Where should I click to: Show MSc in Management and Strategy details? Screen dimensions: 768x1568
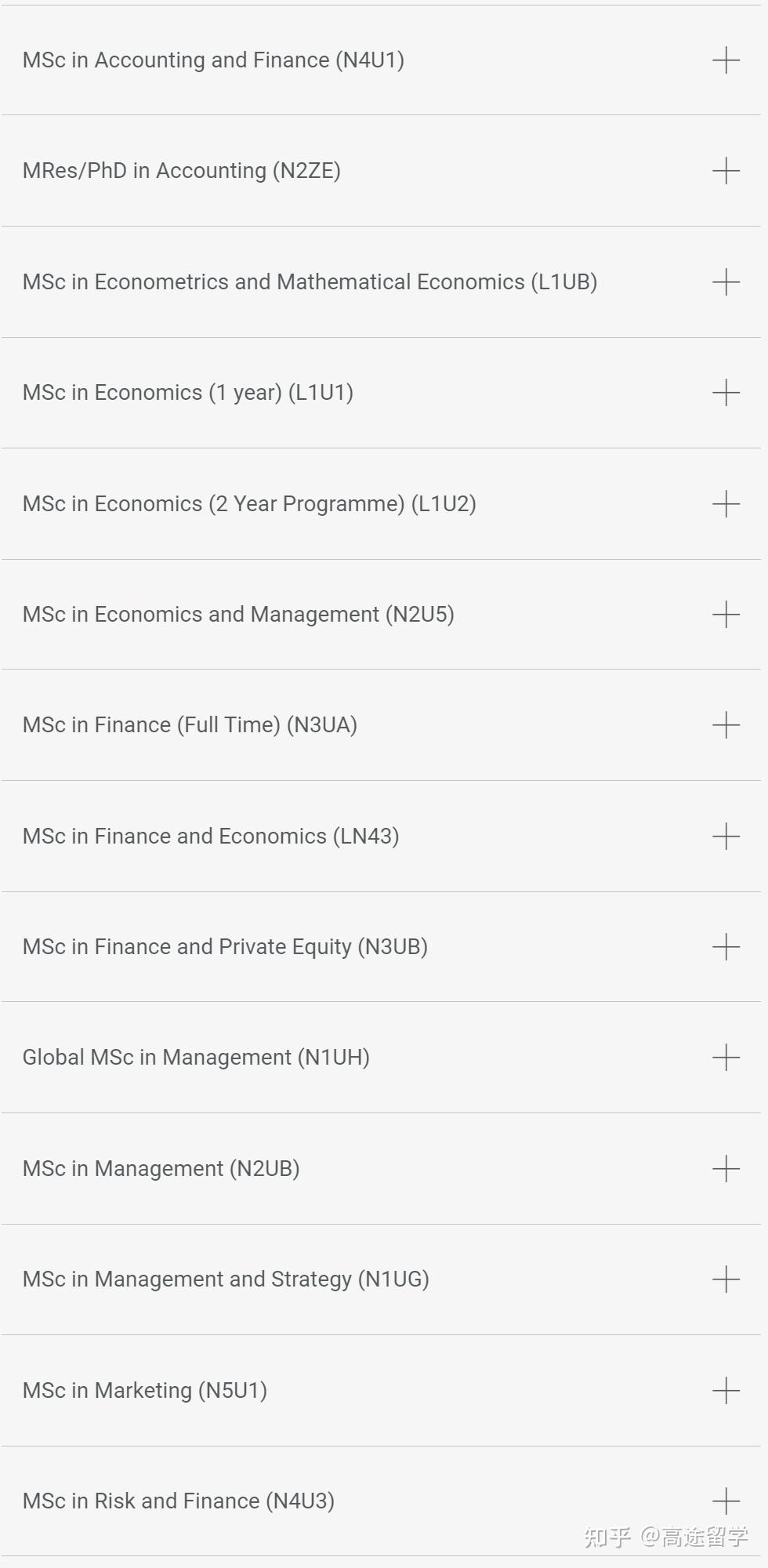pyautogui.click(x=726, y=1279)
